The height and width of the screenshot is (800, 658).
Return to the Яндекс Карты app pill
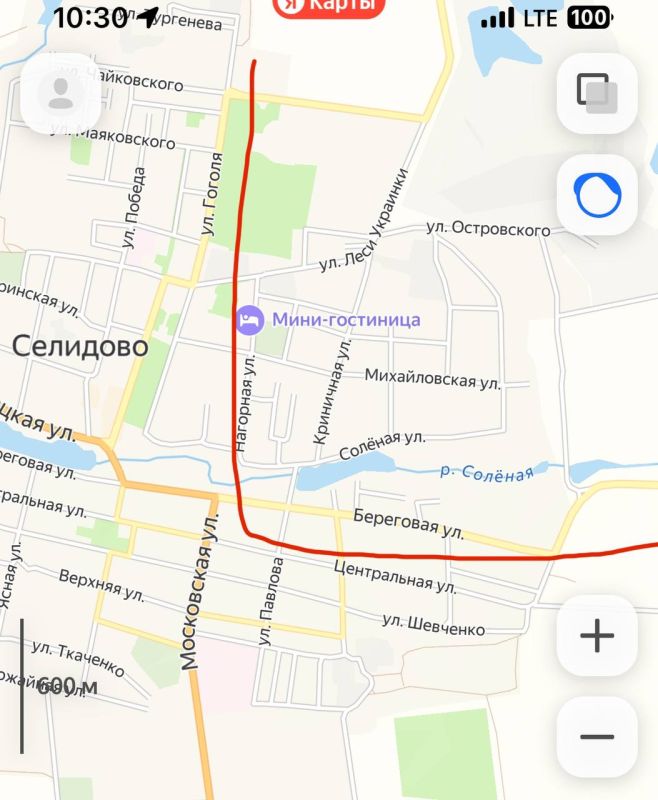[329, 8]
